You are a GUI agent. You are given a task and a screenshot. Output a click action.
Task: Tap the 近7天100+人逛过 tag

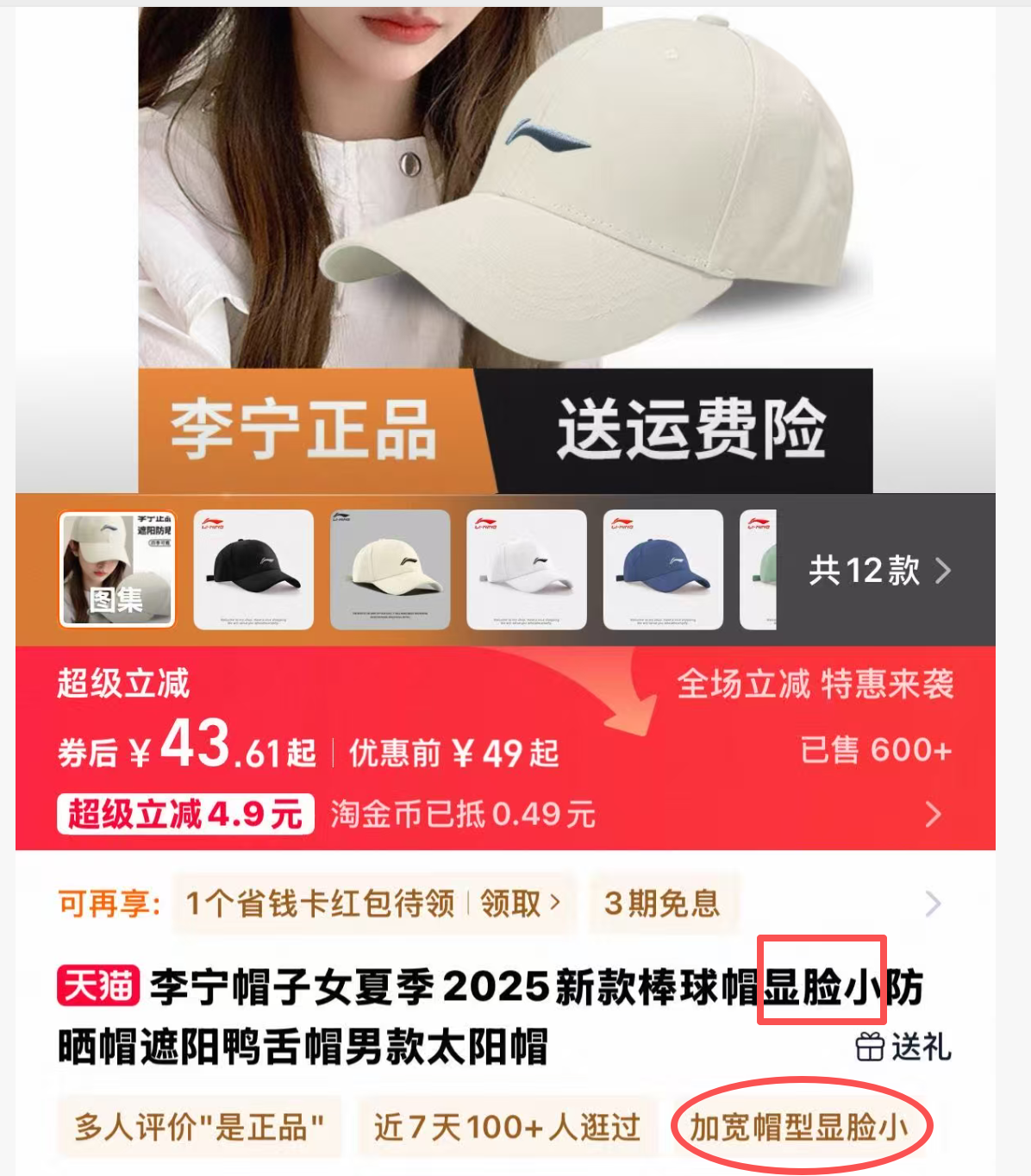[x=507, y=1126]
